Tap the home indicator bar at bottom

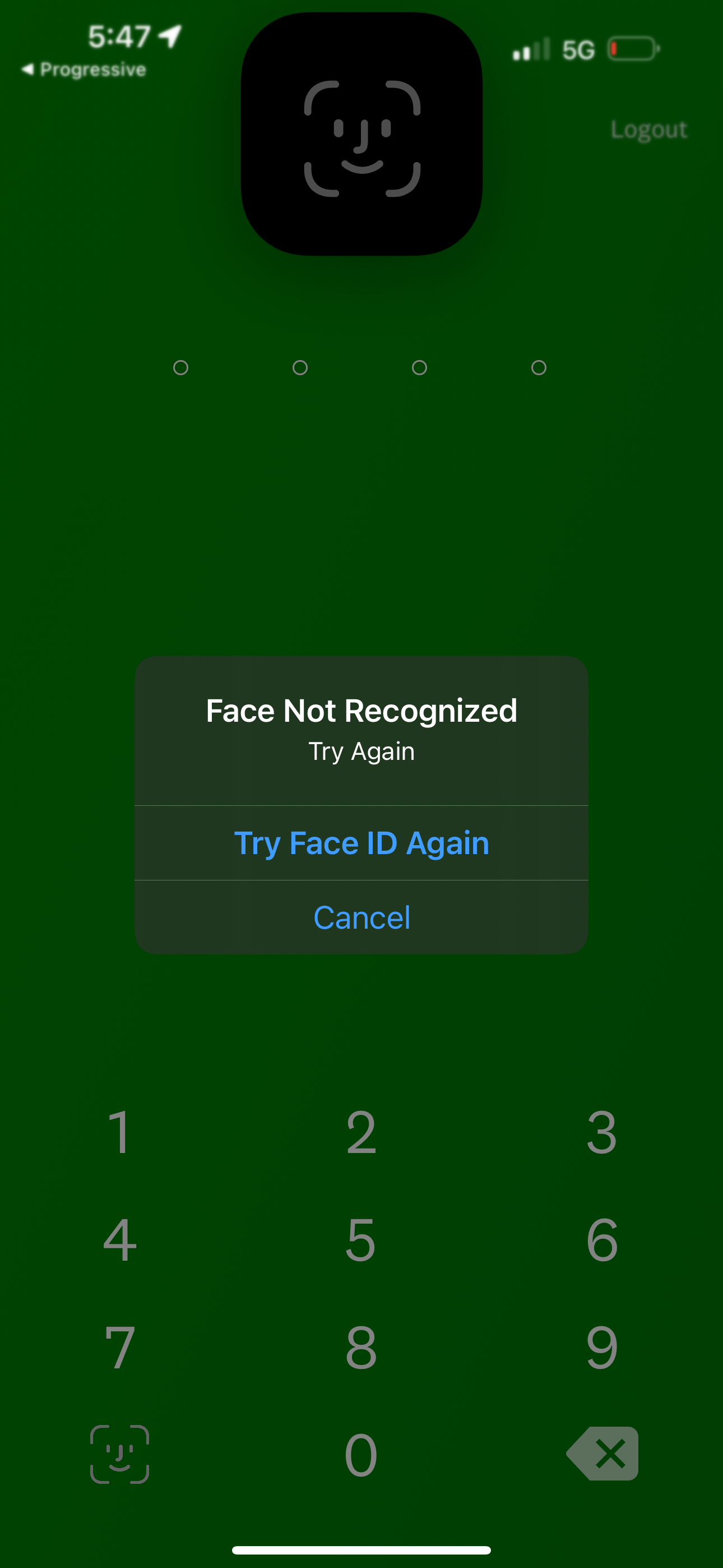[361, 1549]
